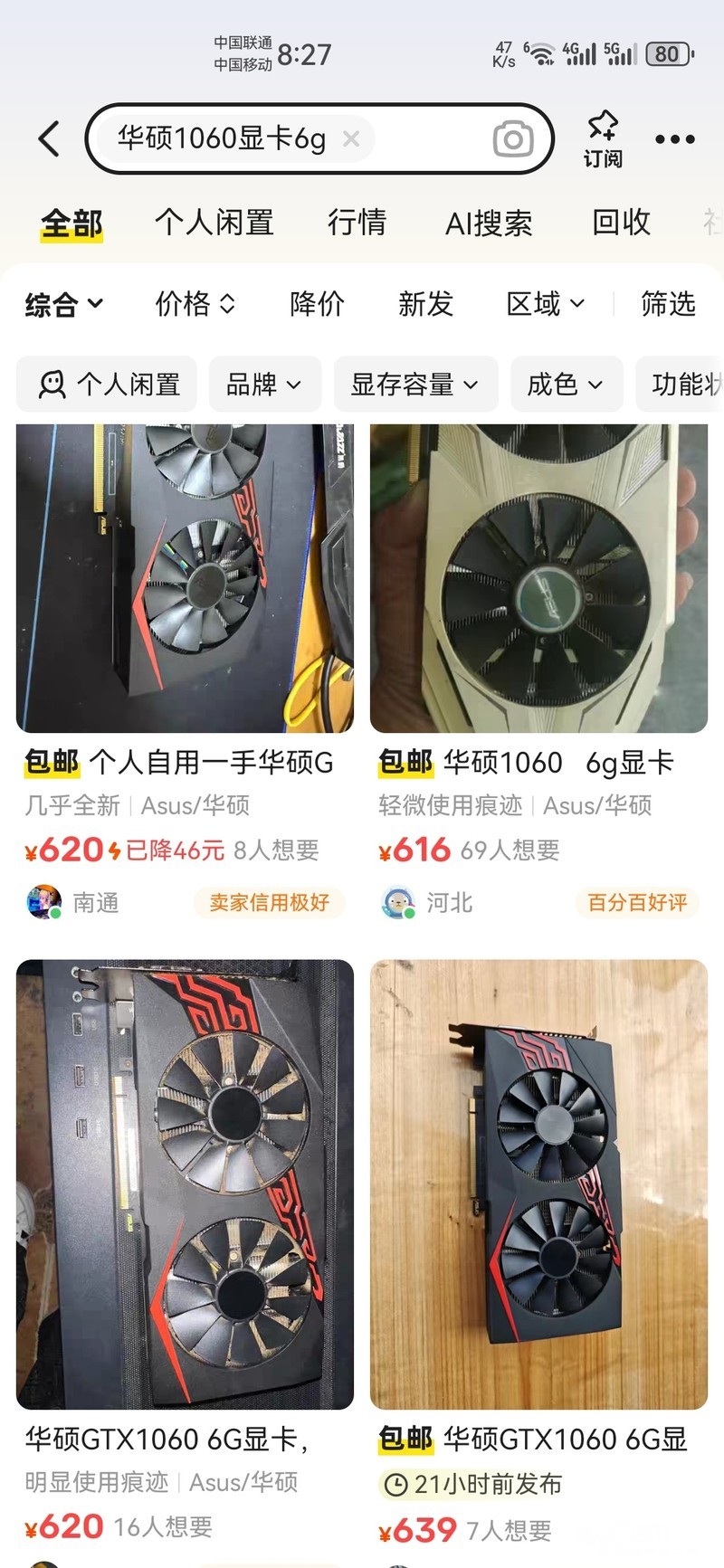This screenshot has height=1568, width=724.
Task: Expand the 成色 condition filter chip
Action: (567, 385)
